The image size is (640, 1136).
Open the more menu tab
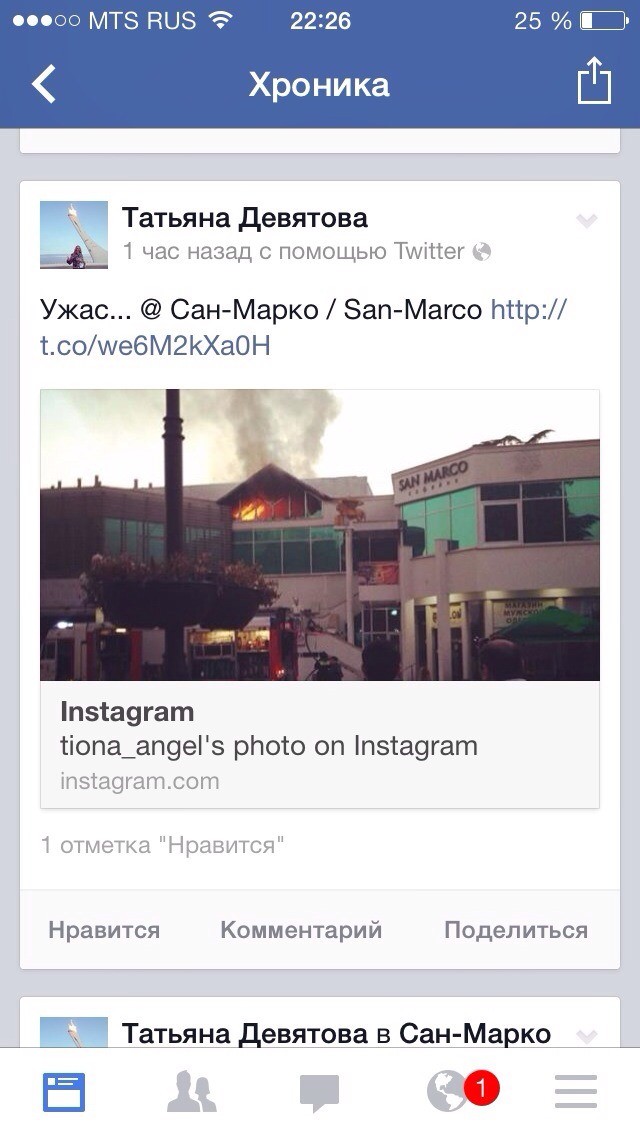tap(575, 1092)
